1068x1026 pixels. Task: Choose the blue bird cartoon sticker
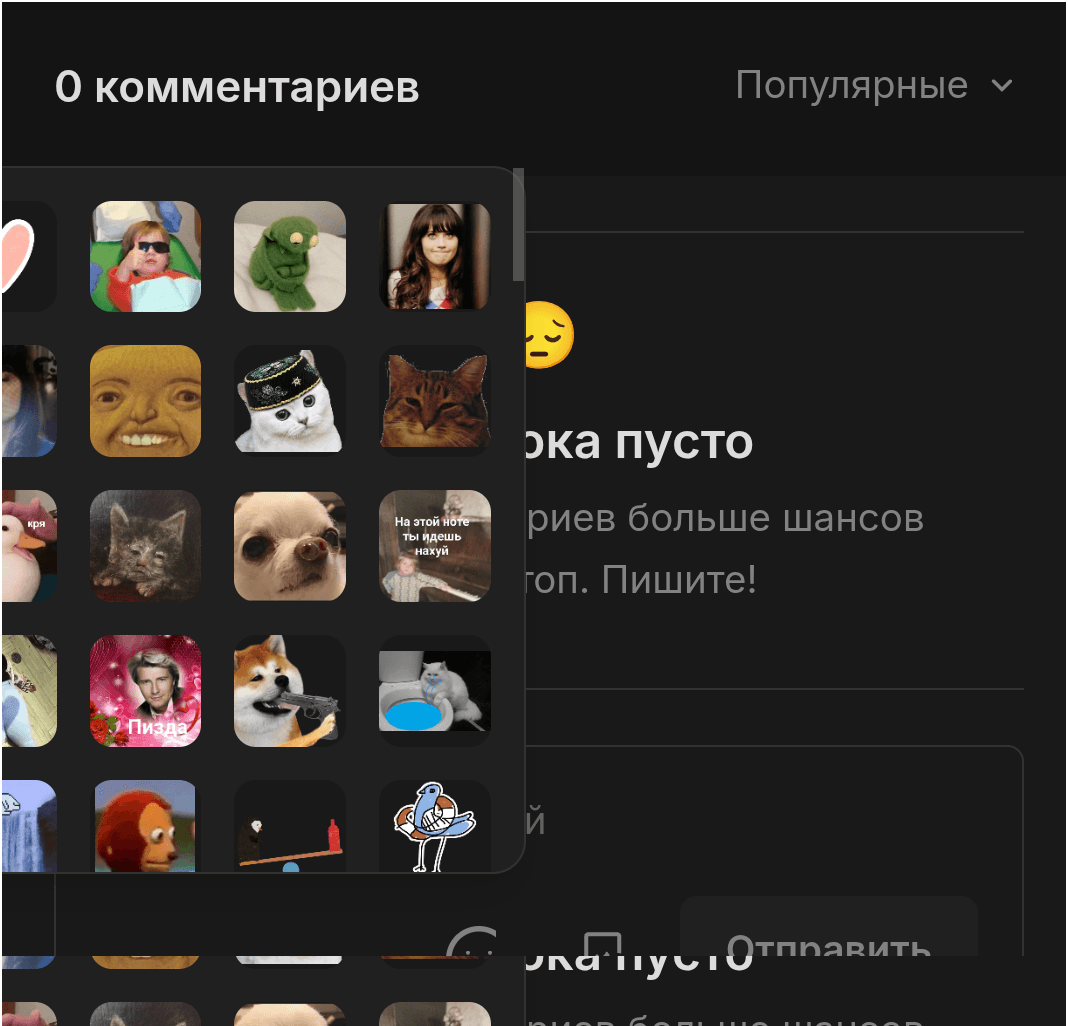coord(435,826)
